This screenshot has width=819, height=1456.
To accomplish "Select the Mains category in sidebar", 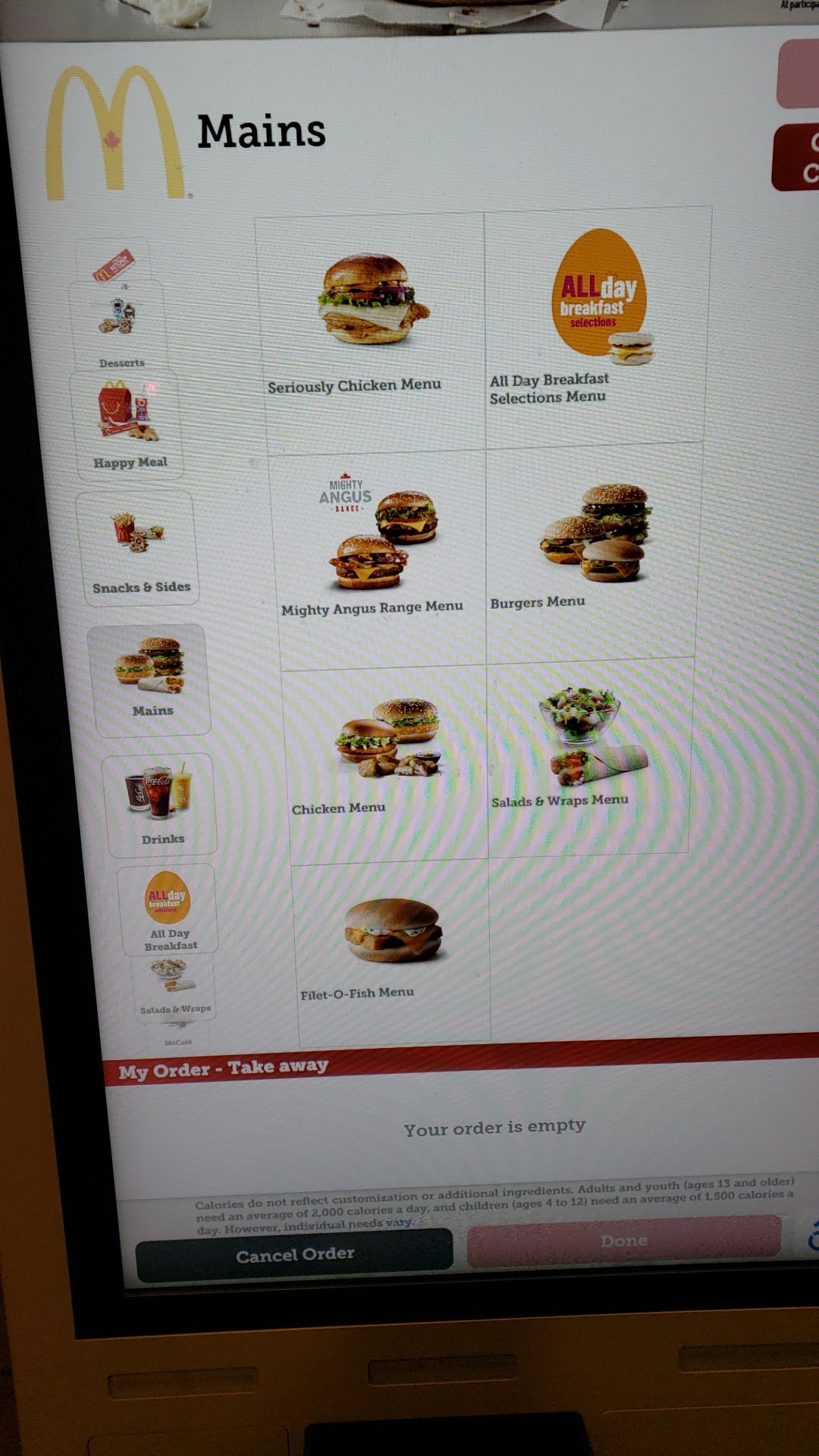I will click(150, 679).
